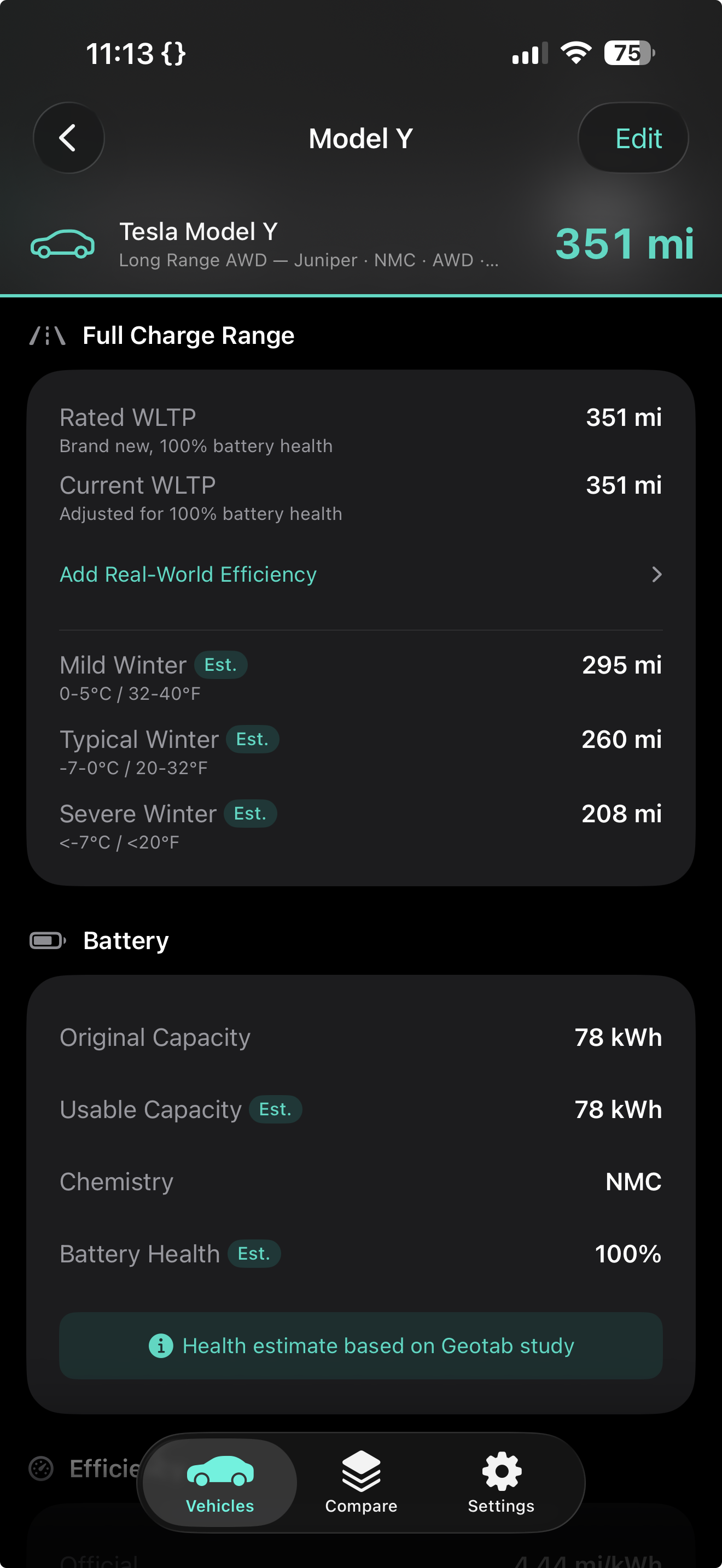Tap the Est. badge beside Battery Health
This screenshot has height=1568, width=722.
click(x=254, y=1253)
